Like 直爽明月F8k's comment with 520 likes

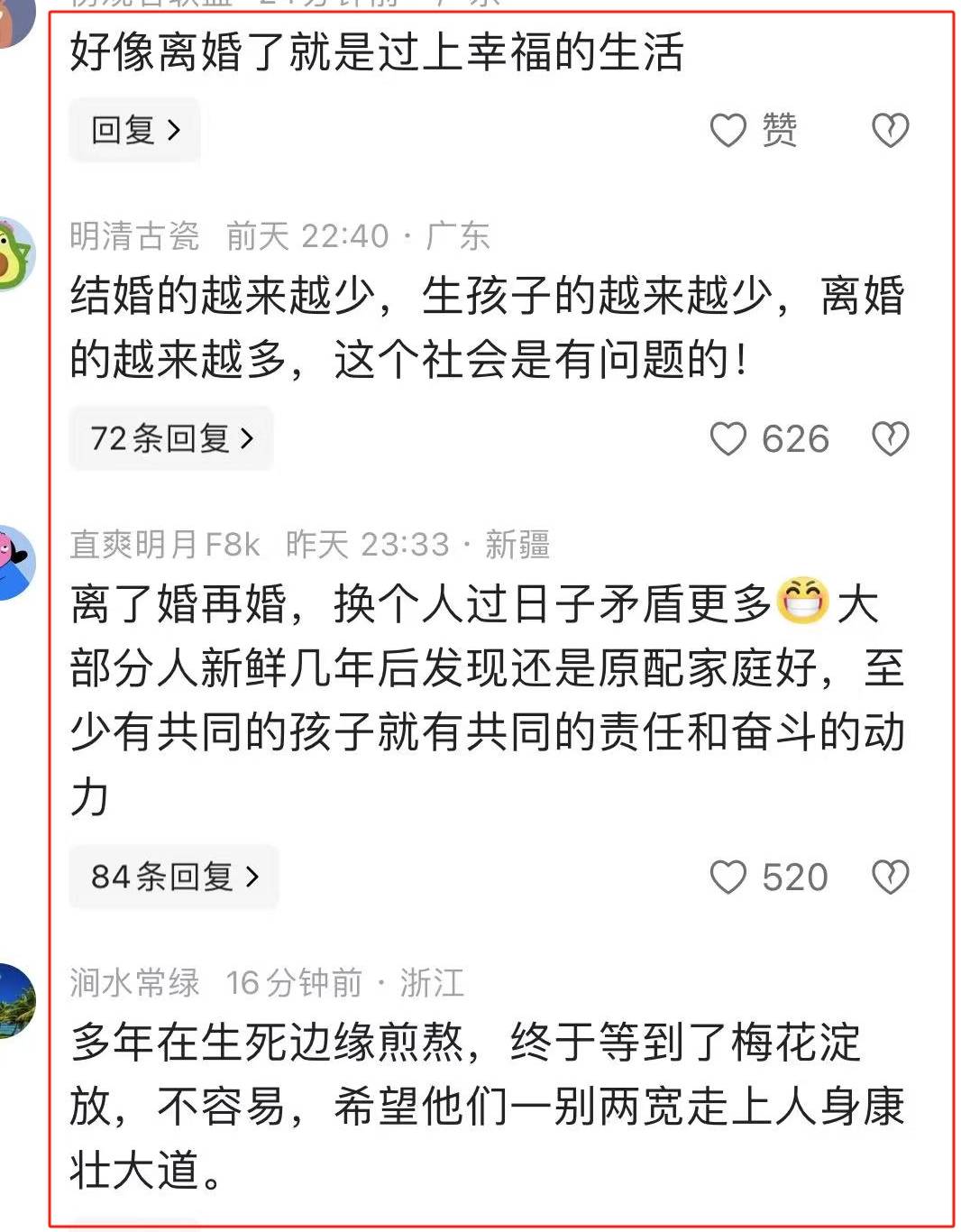tap(728, 877)
